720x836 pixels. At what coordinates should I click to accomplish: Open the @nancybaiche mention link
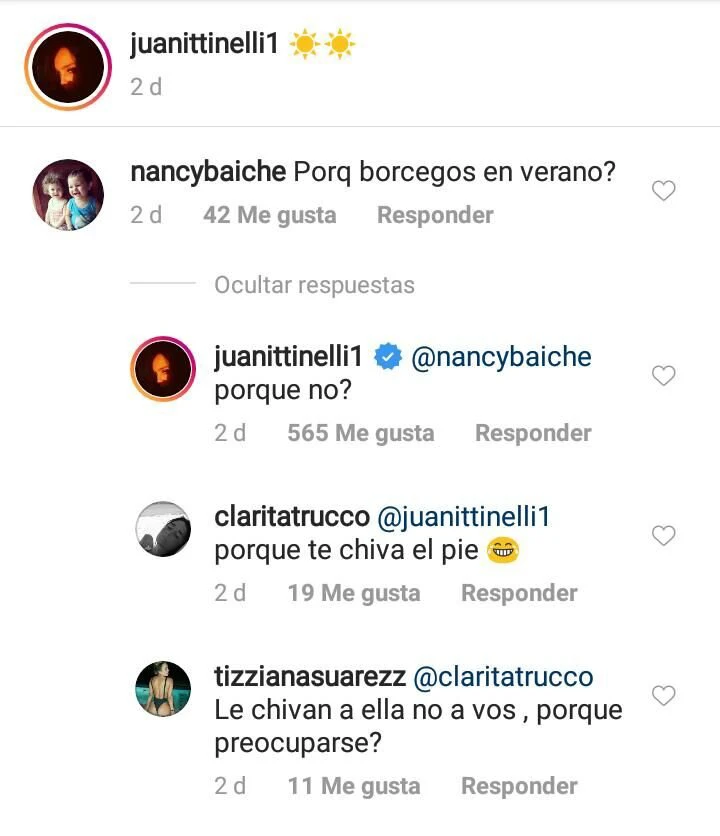tap(501, 357)
